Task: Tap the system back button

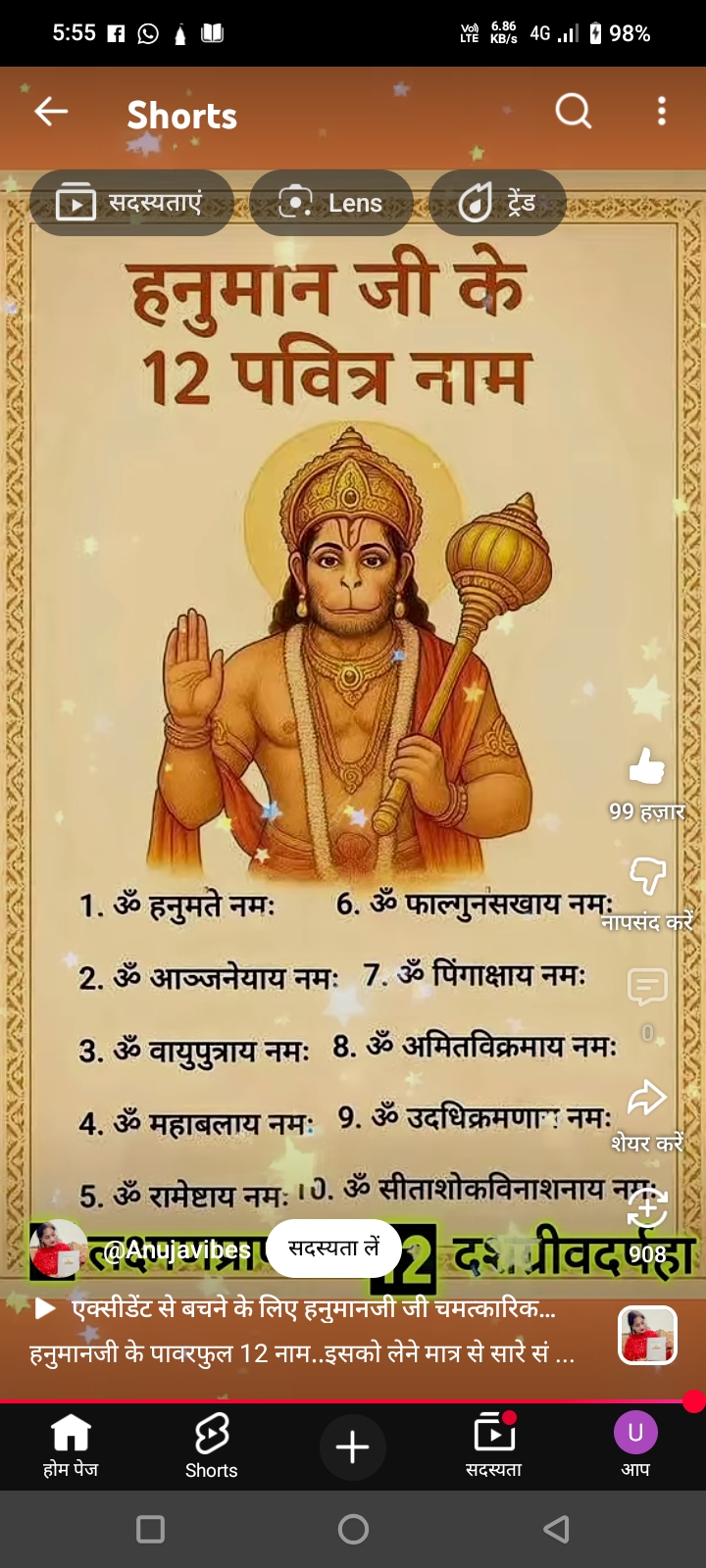Action: [x=556, y=1529]
